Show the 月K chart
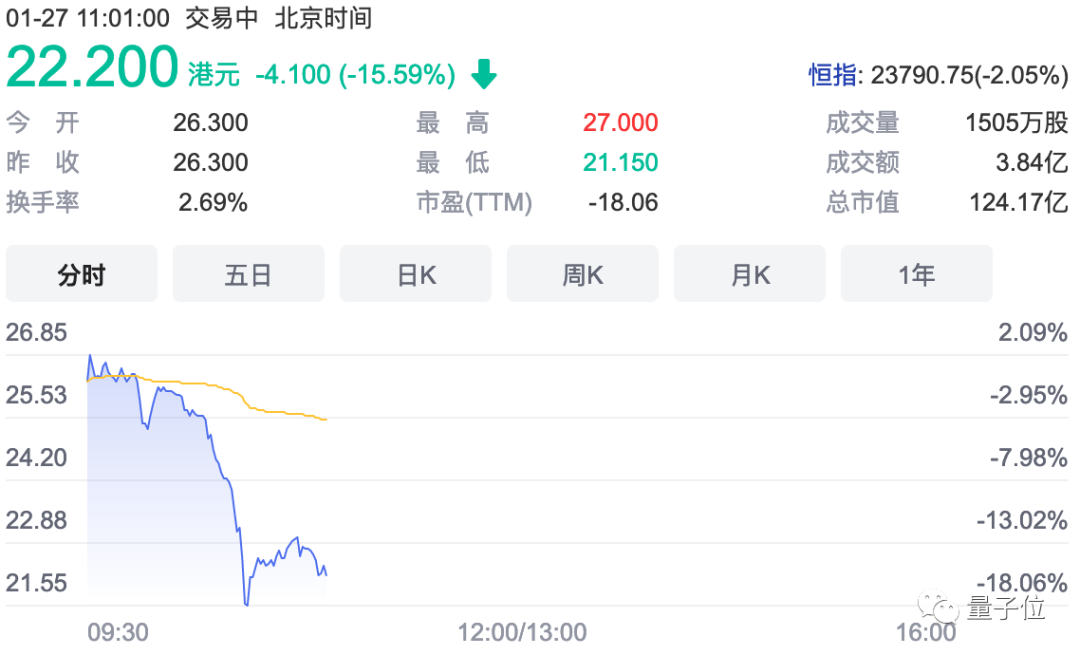Viewport: 1080px width, 655px height. (749, 274)
